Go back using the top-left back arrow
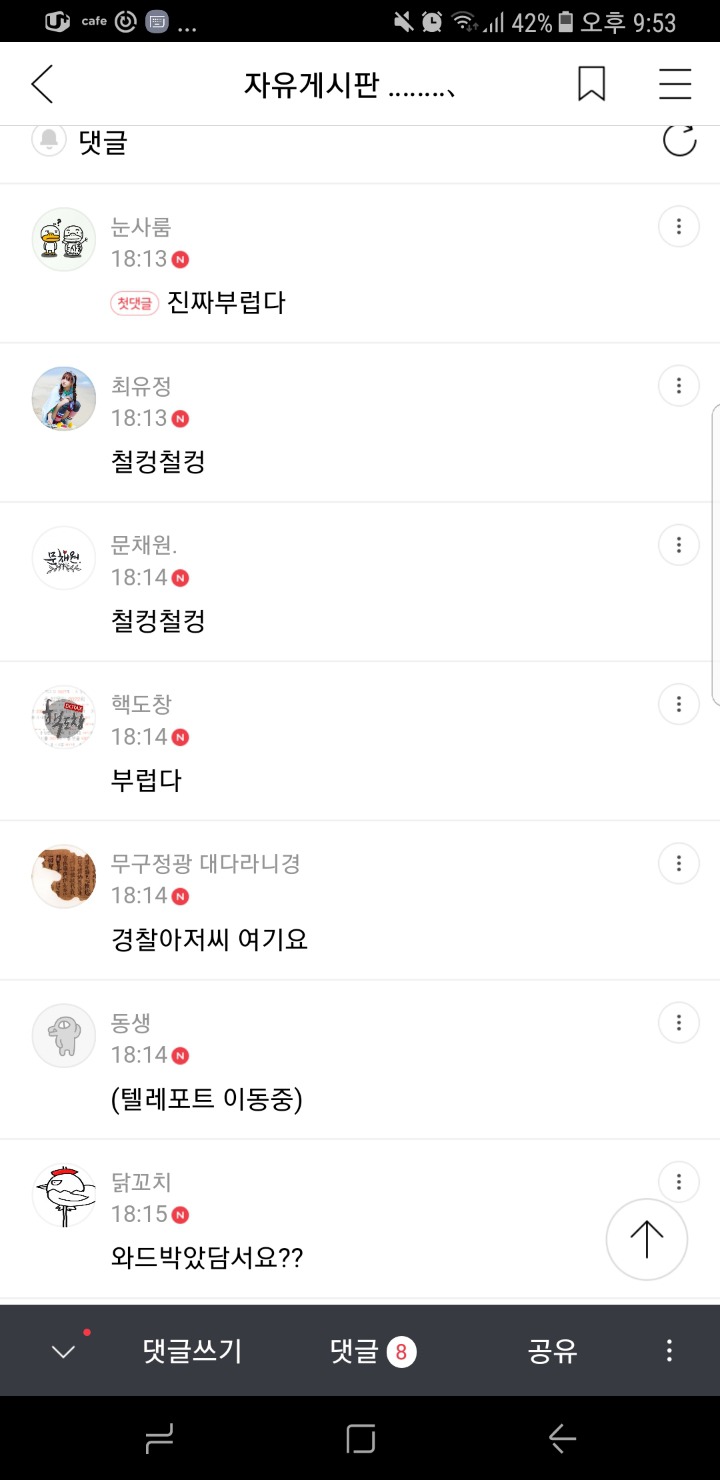720x1480 pixels. pos(42,84)
